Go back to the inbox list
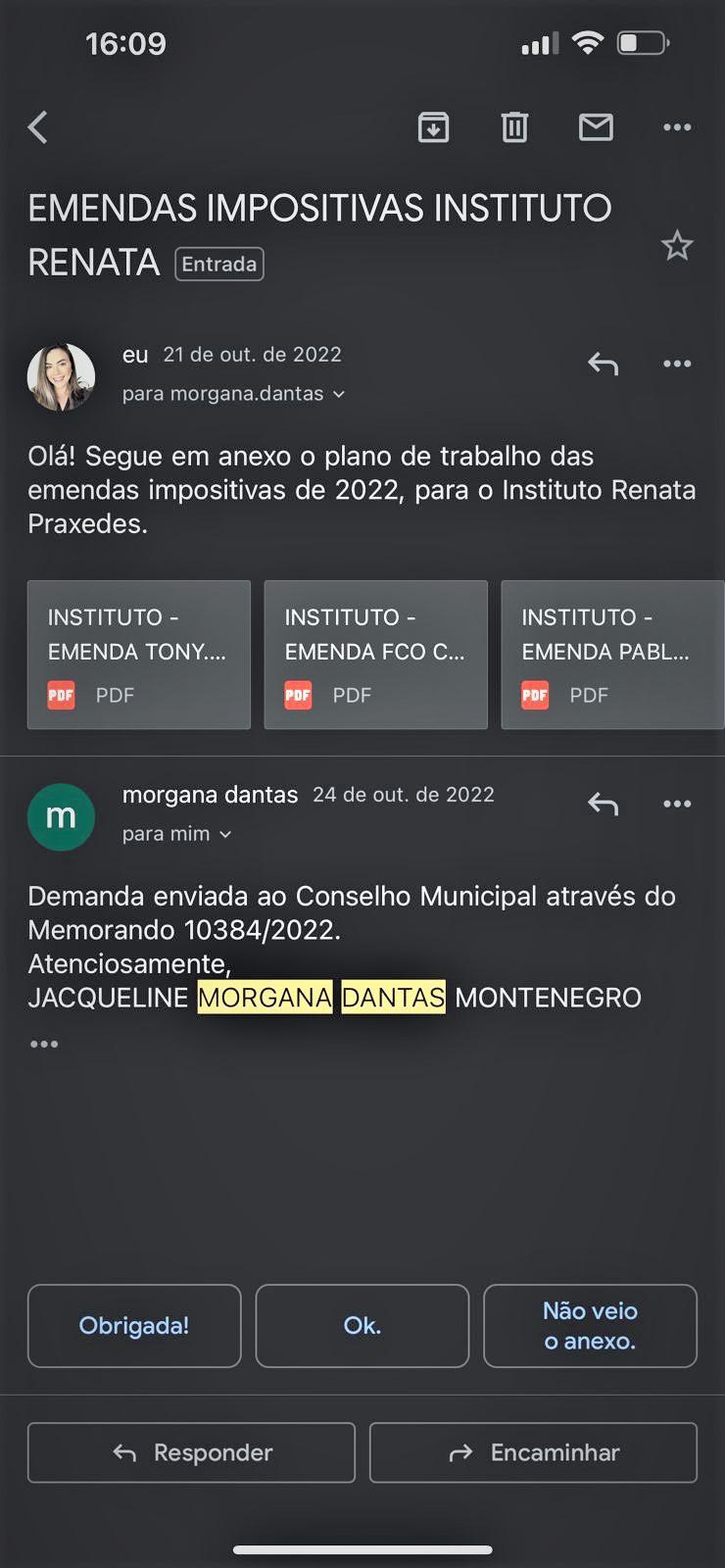 coord(38,127)
